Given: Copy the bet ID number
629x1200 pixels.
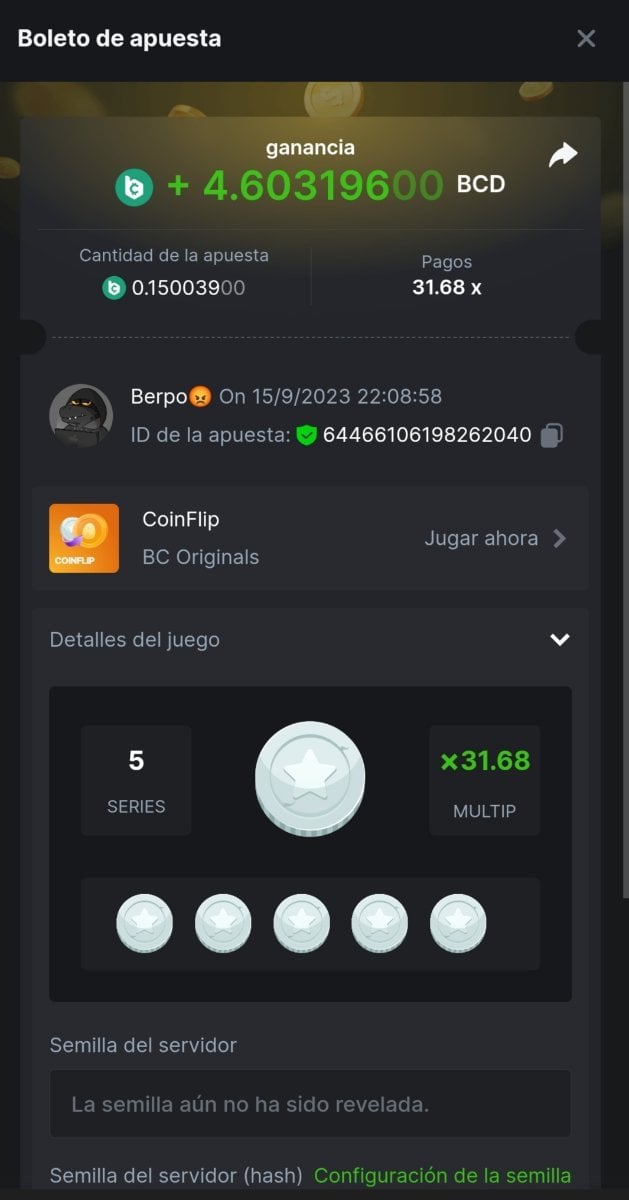Looking at the screenshot, I should [x=551, y=435].
